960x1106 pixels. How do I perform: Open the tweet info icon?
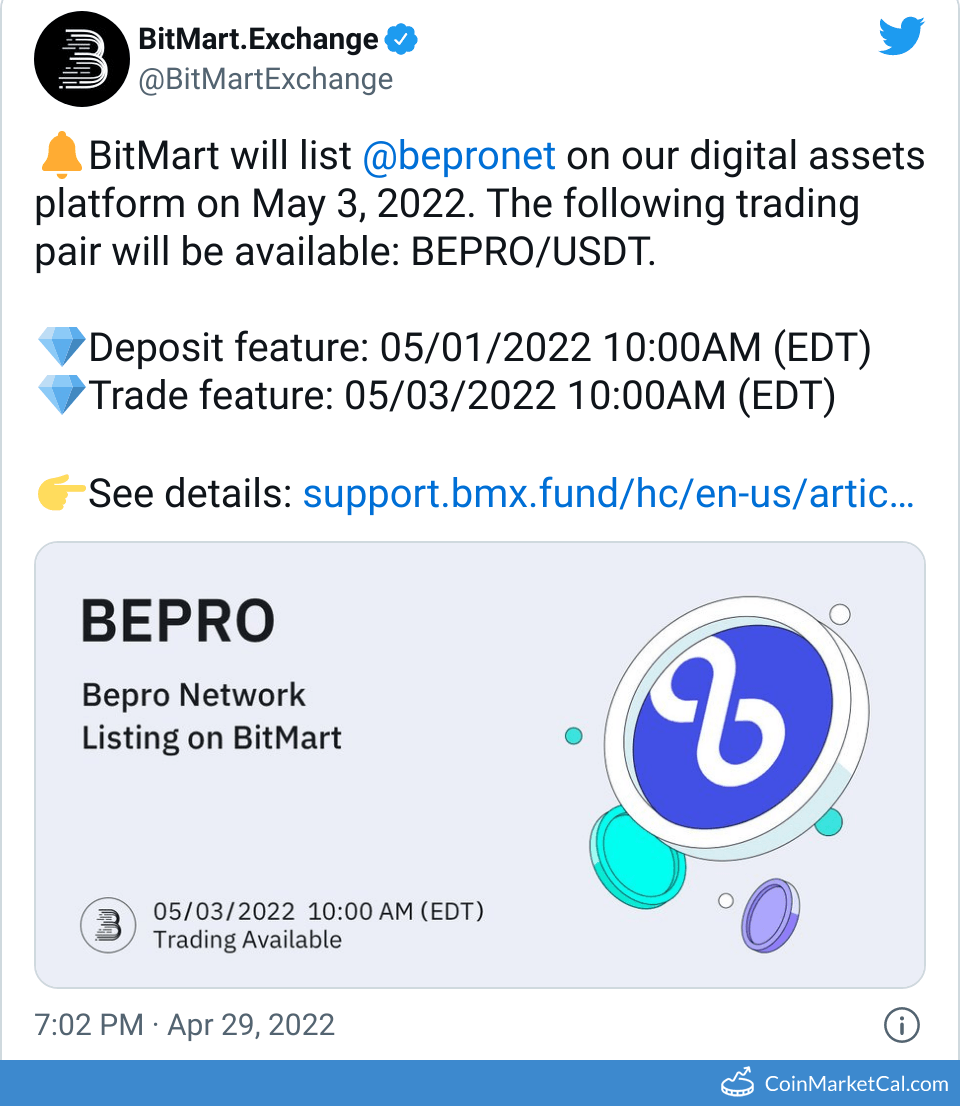(x=902, y=1025)
